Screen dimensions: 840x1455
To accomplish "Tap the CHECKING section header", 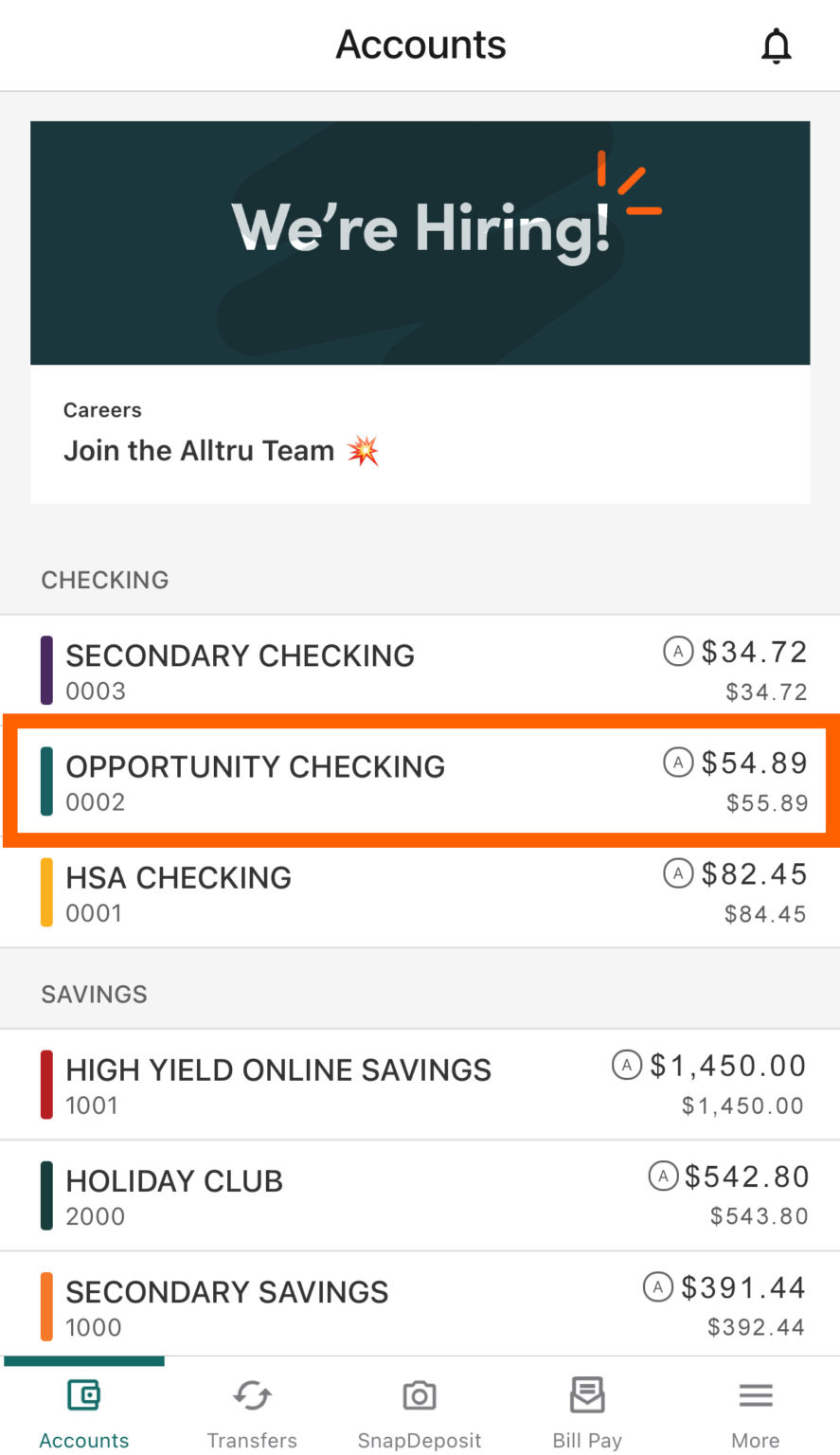I will click(x=104, y=580).
